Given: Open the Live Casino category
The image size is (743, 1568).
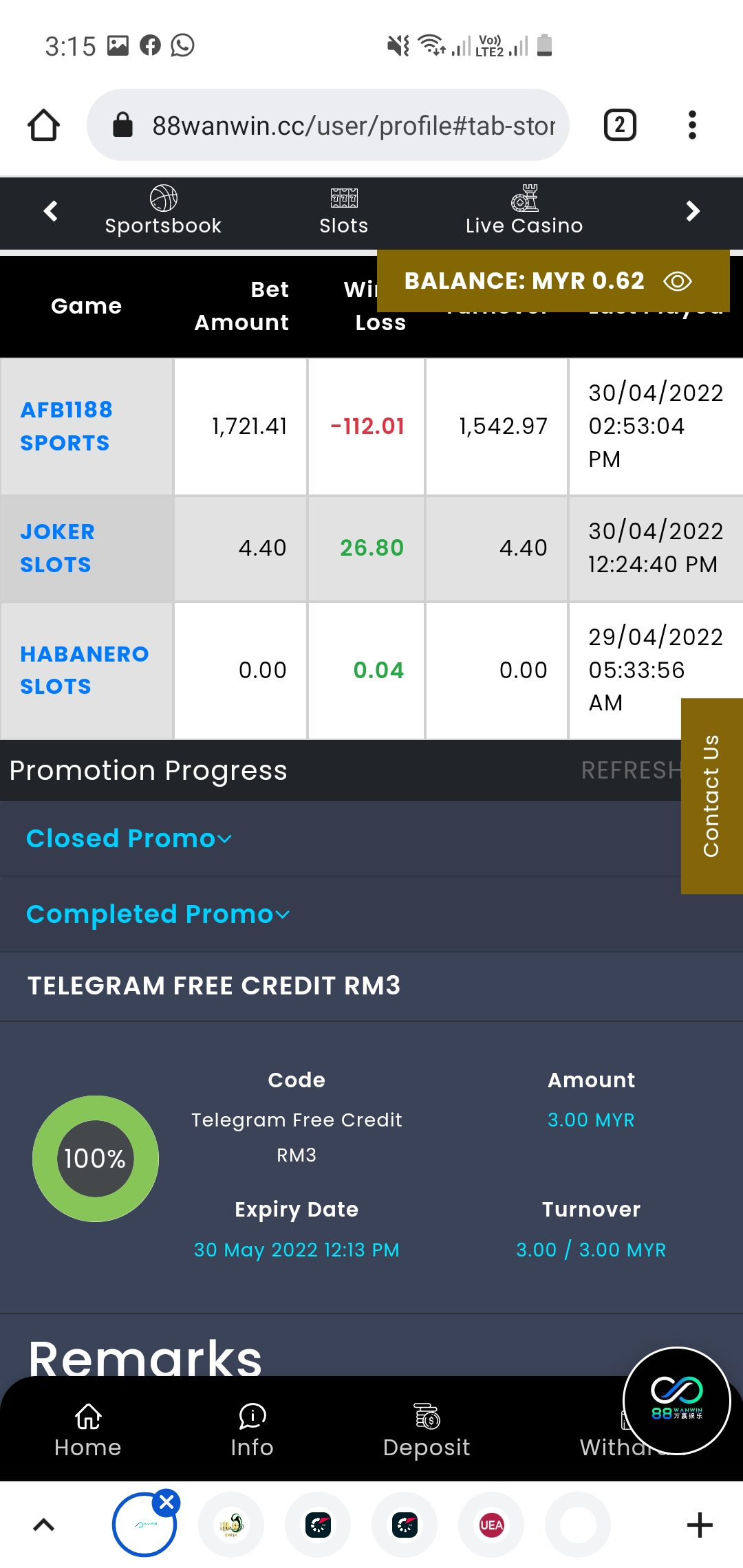Looking at the screenshot, I should coord(524,211).
